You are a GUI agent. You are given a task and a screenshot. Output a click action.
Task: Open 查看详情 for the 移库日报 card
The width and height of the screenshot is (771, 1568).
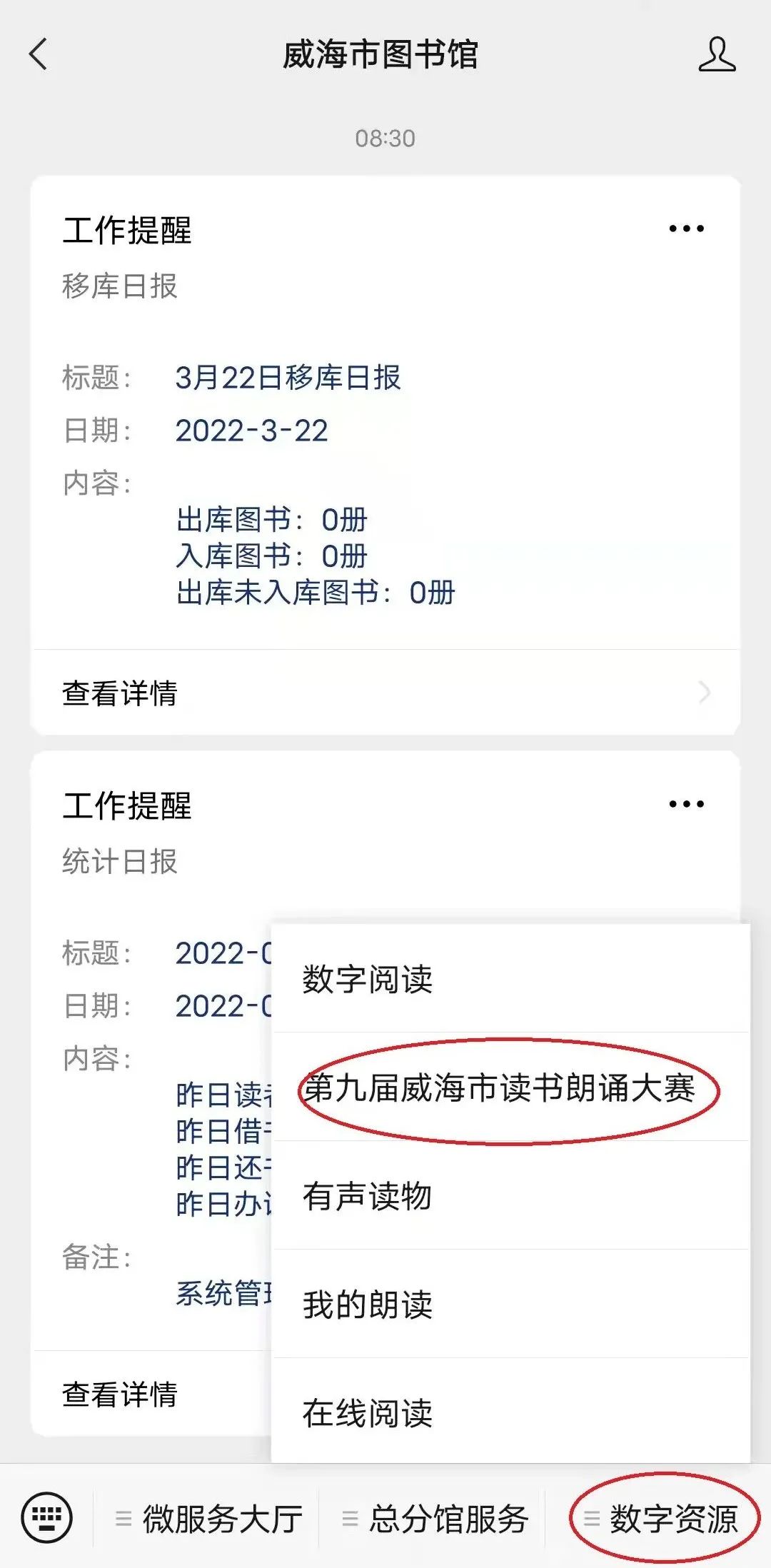click(385, 693)
